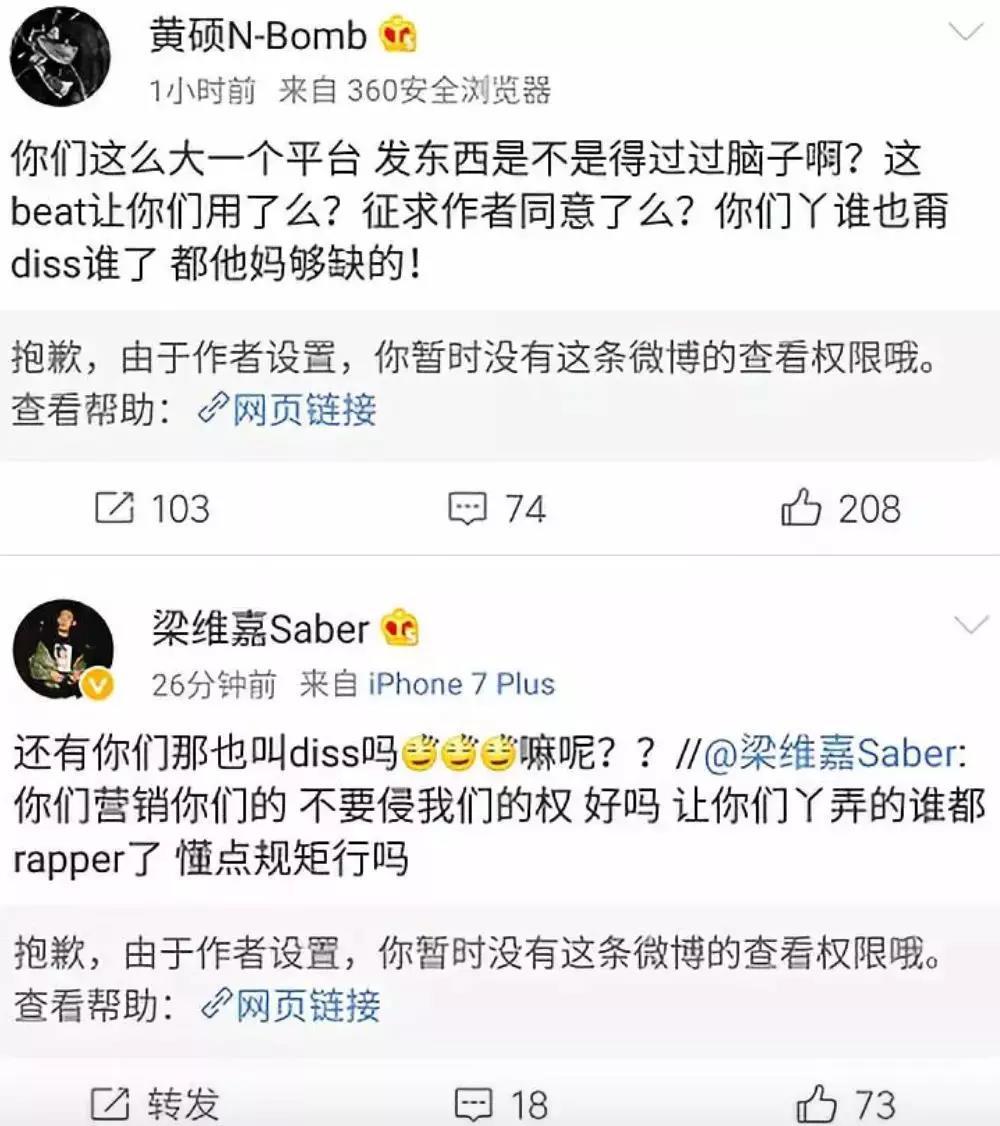The height and width of the screenshot is (1126, 1000).
Task: Expand options chevron on 梁维嘉Saber's post
Action: click(970, 627)
